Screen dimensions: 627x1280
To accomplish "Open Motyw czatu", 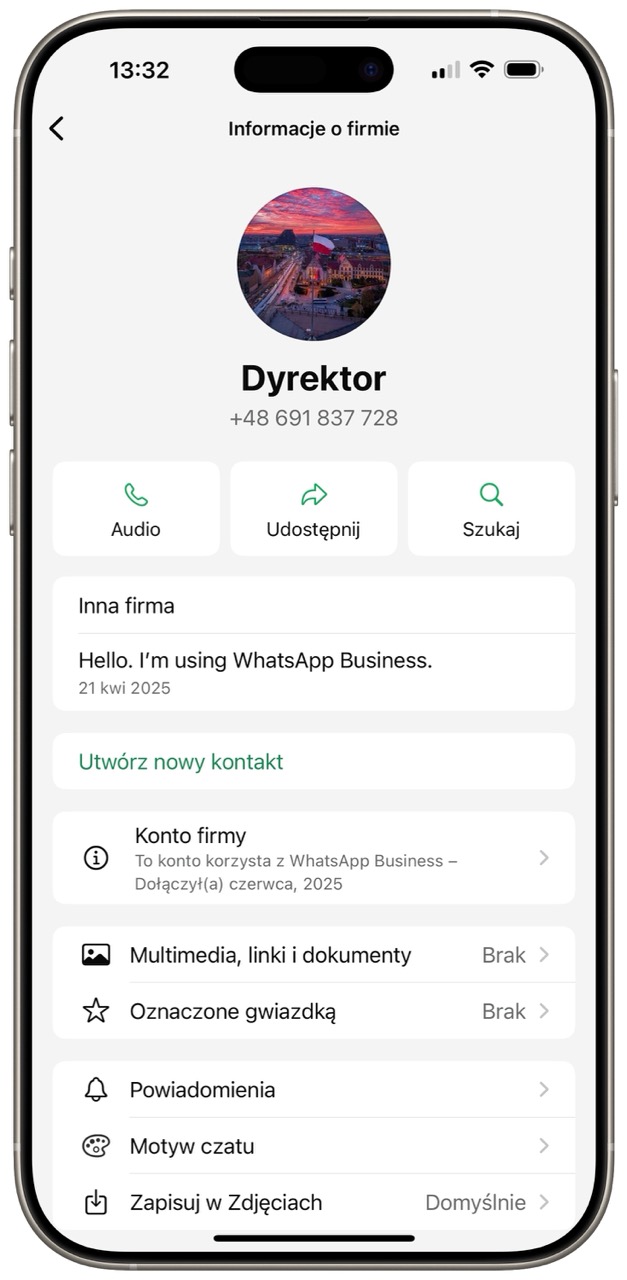I will 313,1146.
